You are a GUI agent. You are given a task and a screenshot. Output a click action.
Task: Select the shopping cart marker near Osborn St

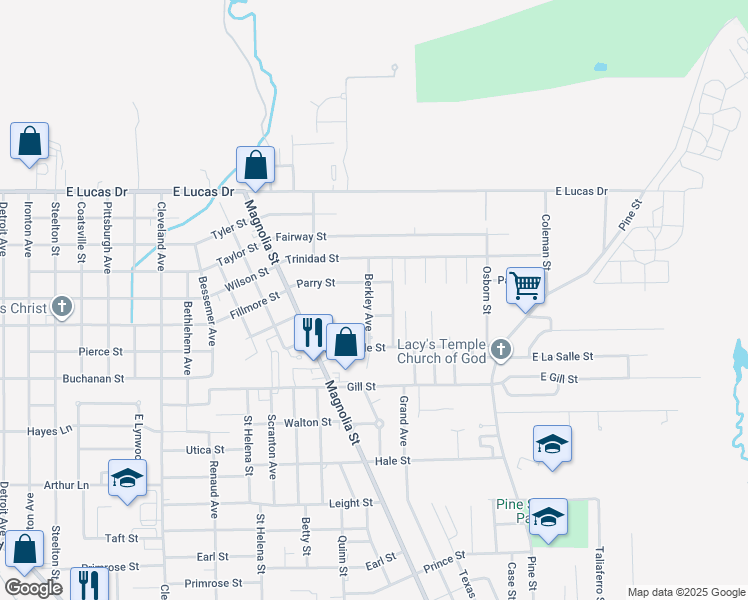coord(525,285)
